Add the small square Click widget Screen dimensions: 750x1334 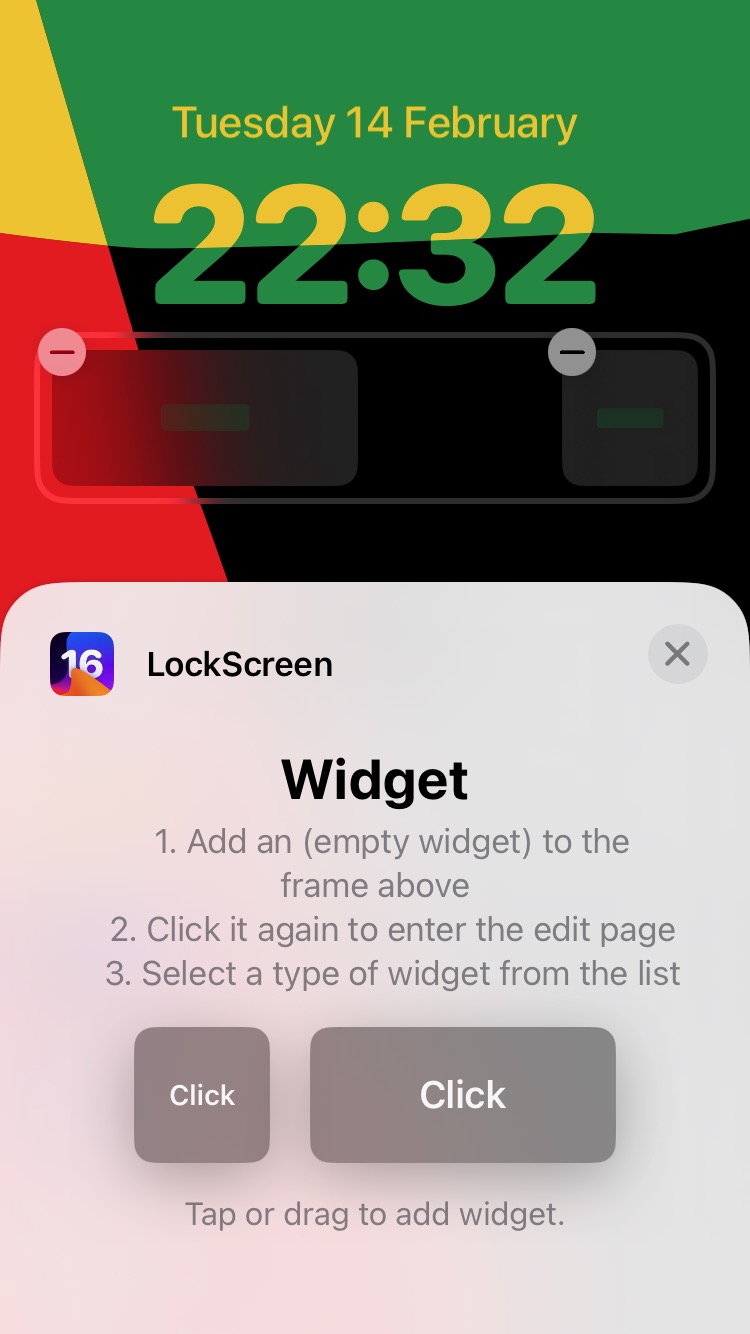202,1095
